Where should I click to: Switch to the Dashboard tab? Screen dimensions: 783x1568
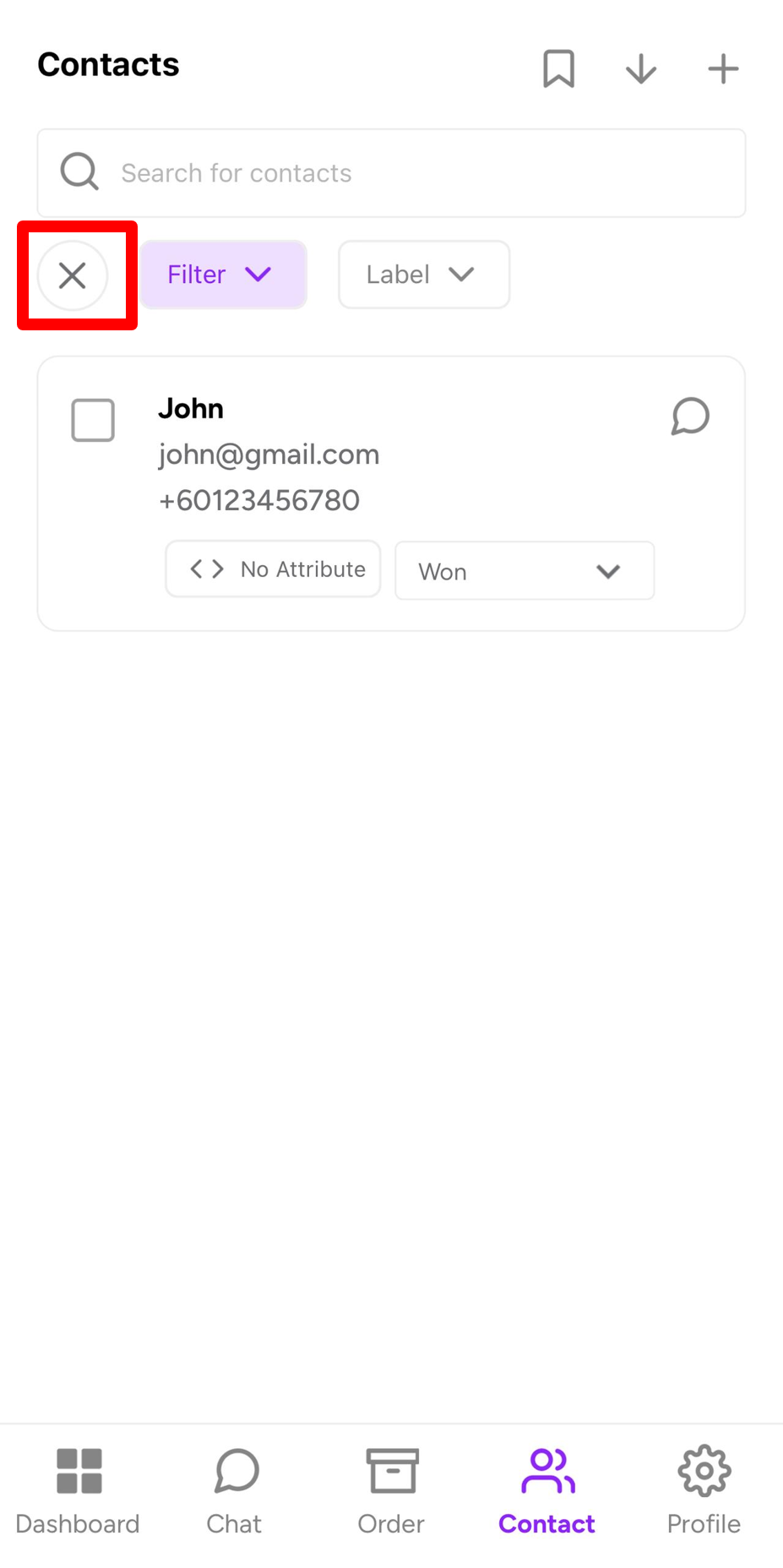click(78, 1492)
